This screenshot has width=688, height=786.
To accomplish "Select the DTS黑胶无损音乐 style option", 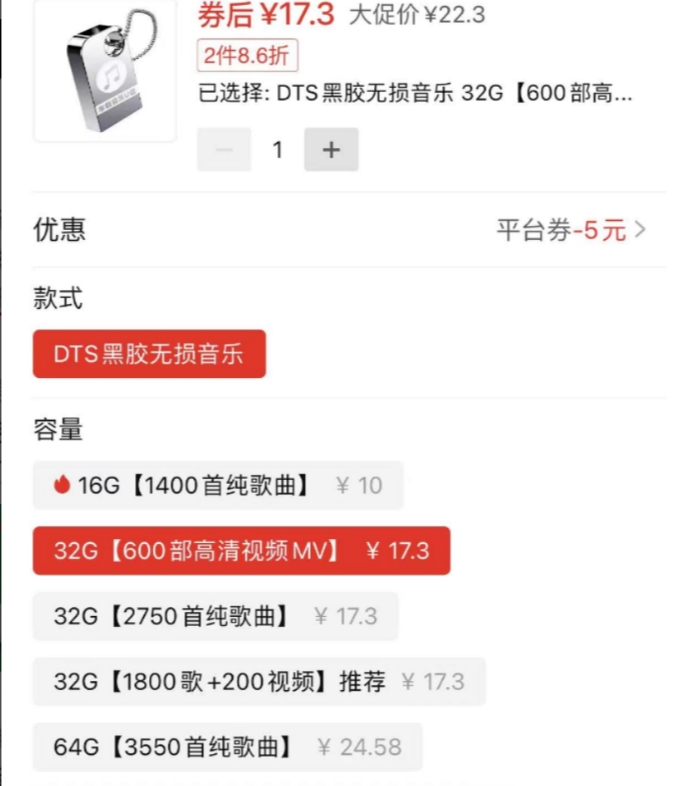I will click(149, 354).
